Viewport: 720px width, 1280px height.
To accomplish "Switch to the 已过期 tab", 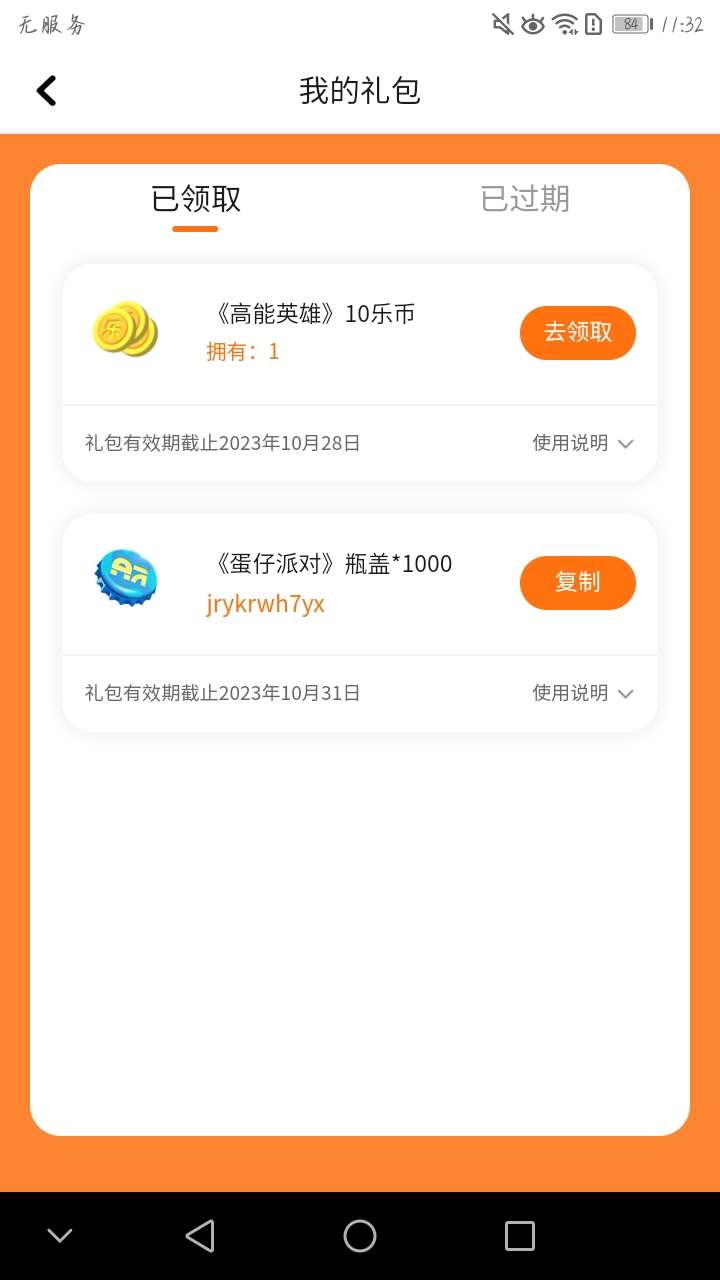I will tap(525, 199).
